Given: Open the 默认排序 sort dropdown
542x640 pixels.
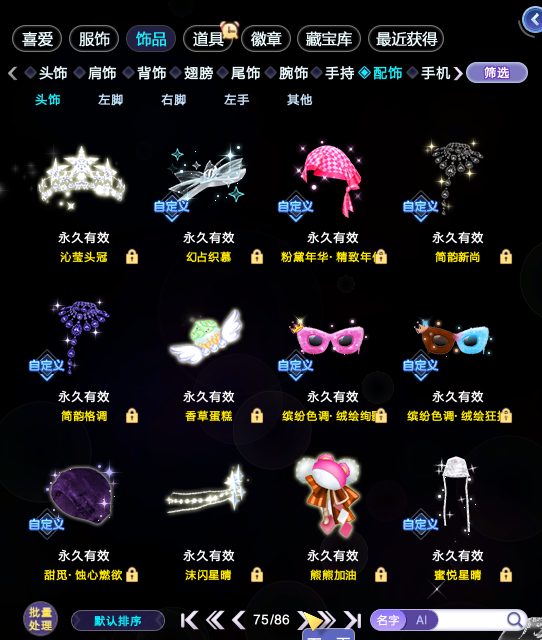Looking at the screenshot, I should tap(118, 621).
